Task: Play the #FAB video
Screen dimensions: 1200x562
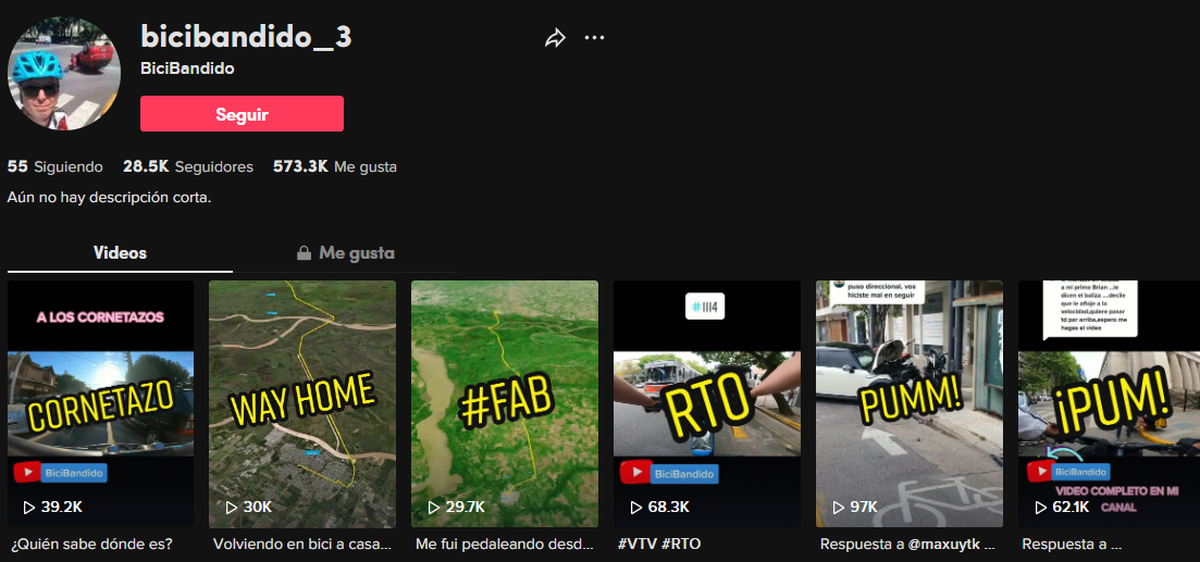Action: pos(504,403)
